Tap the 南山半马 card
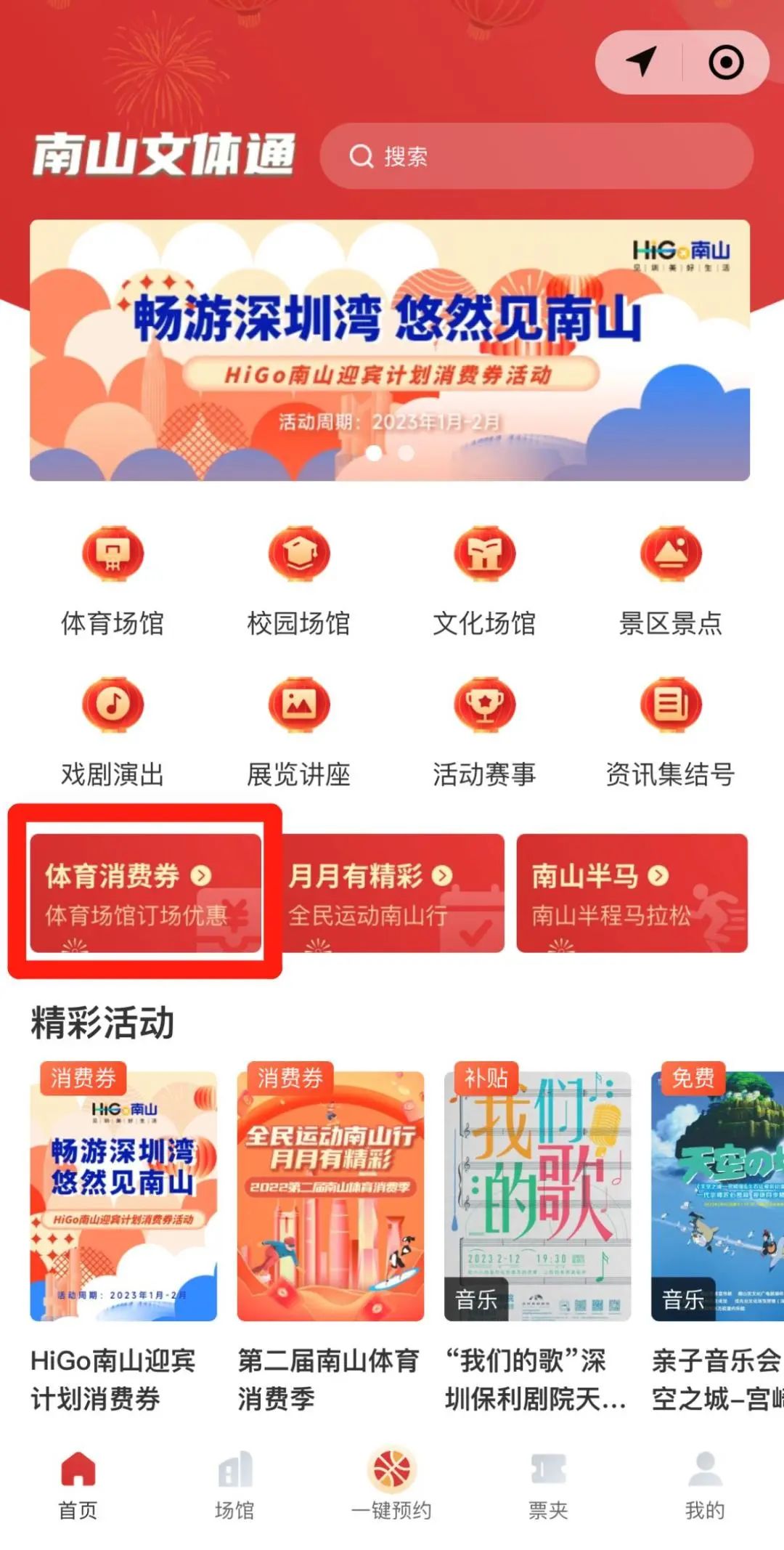784x1550 pixels. 632,893
